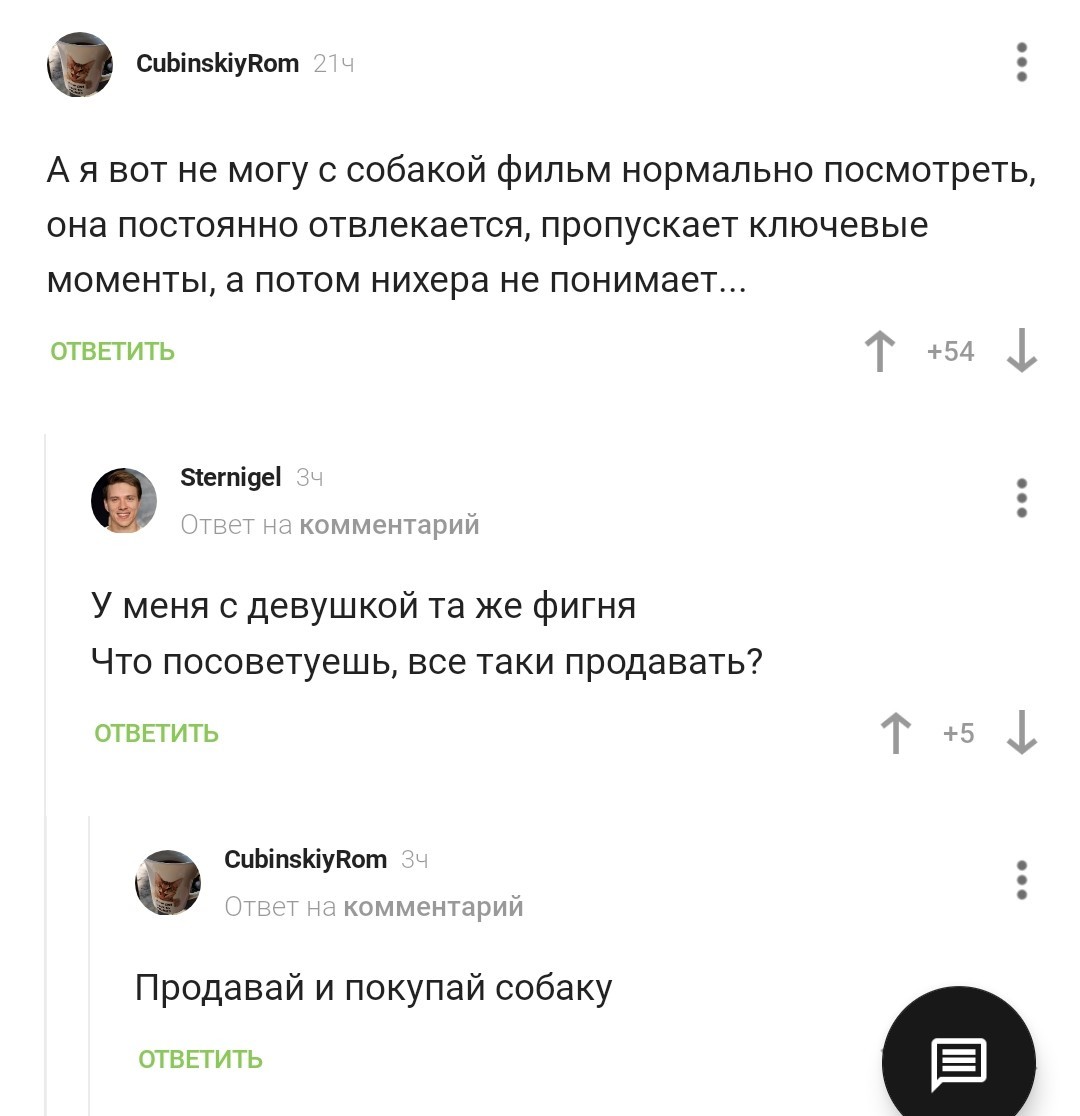1080x1116 pixels.
Task: Upvote Sternigel's comment rated +5
Action: pyautogui.click(x=896, y=734)
